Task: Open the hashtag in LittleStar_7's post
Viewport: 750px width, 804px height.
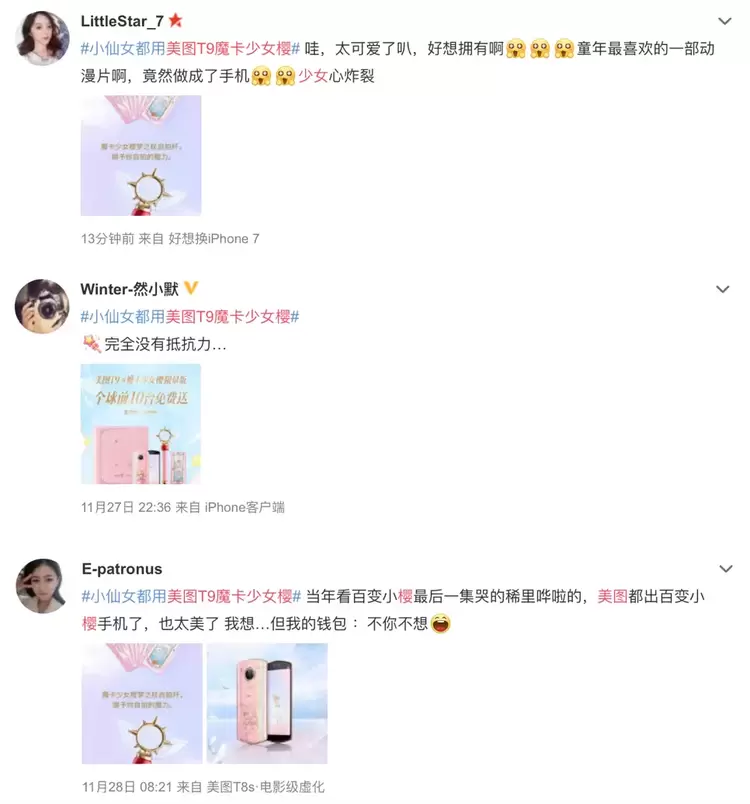Action: coord(190,47)
